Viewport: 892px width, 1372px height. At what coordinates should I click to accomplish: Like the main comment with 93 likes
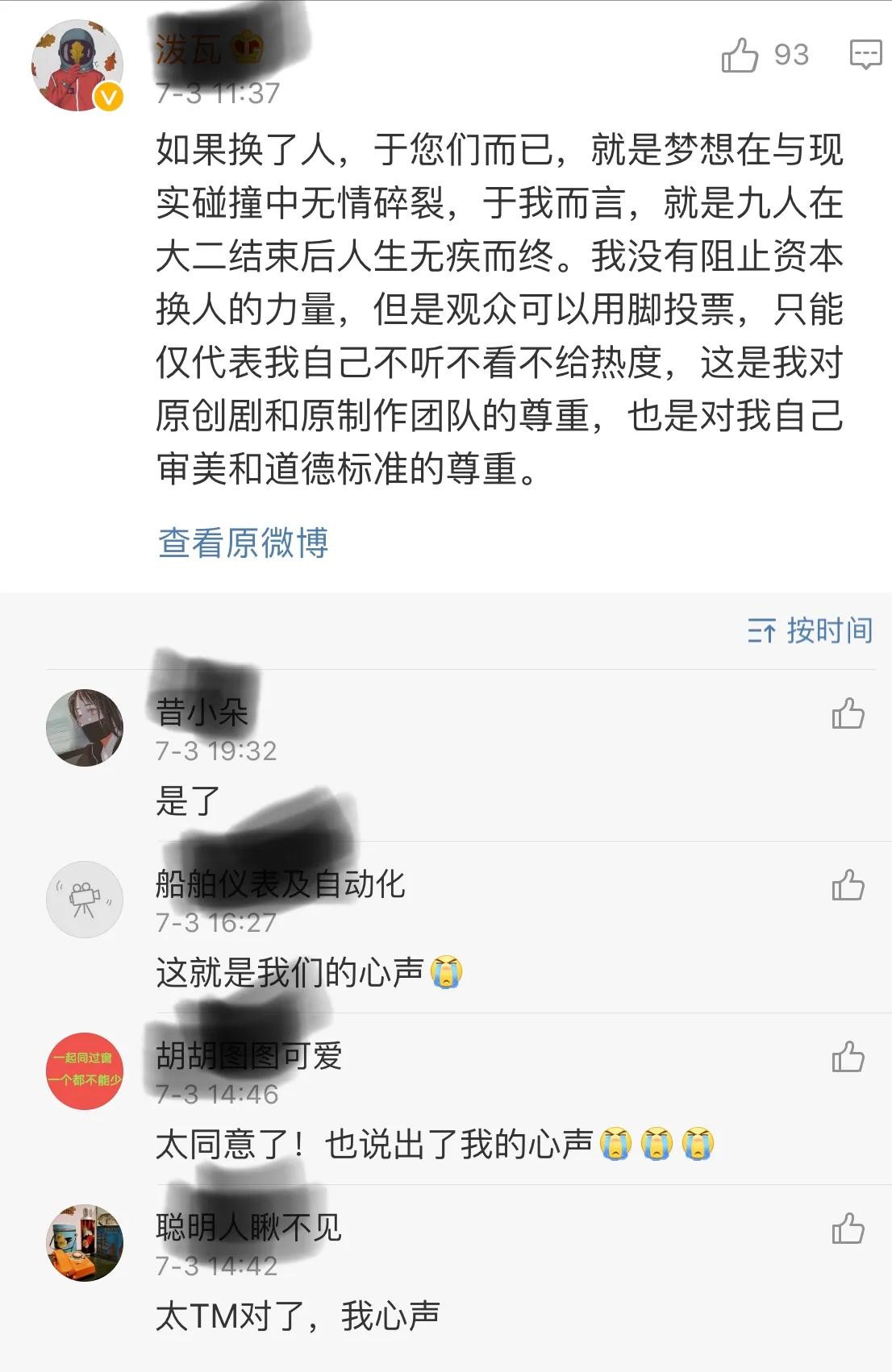(740, 56)
